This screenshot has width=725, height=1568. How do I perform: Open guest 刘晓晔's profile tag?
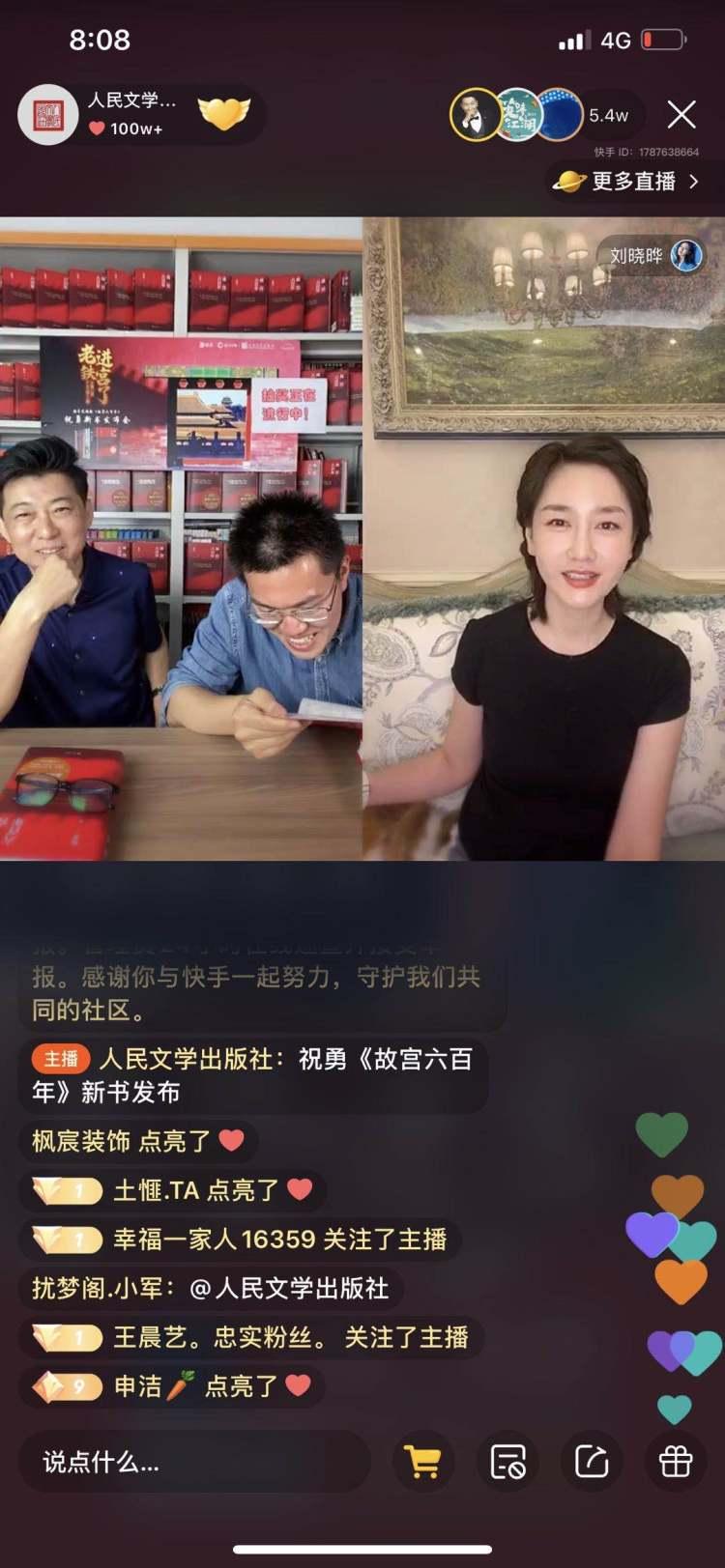click(654, 256)
